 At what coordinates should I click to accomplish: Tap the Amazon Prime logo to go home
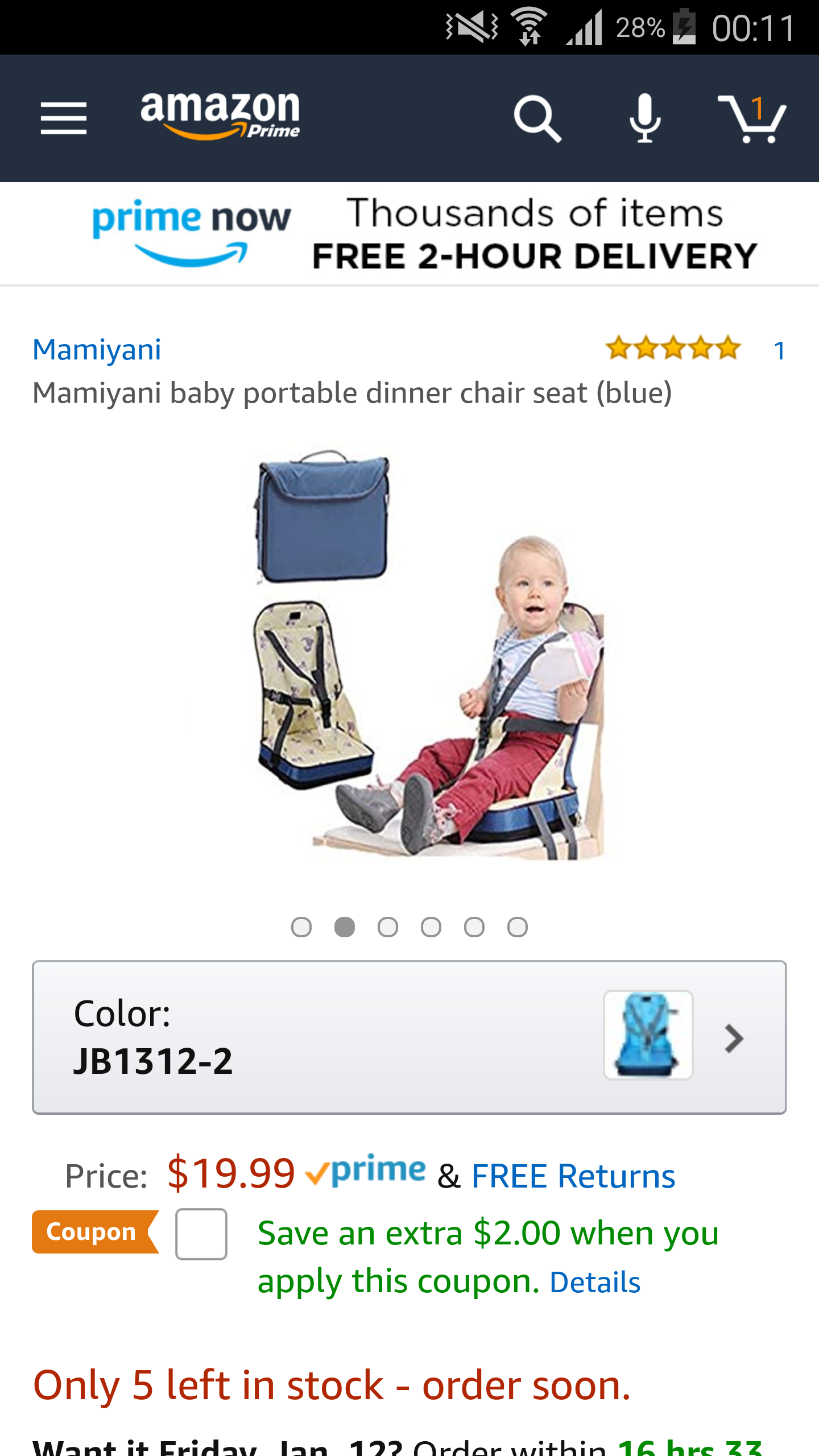click(220, 116)
